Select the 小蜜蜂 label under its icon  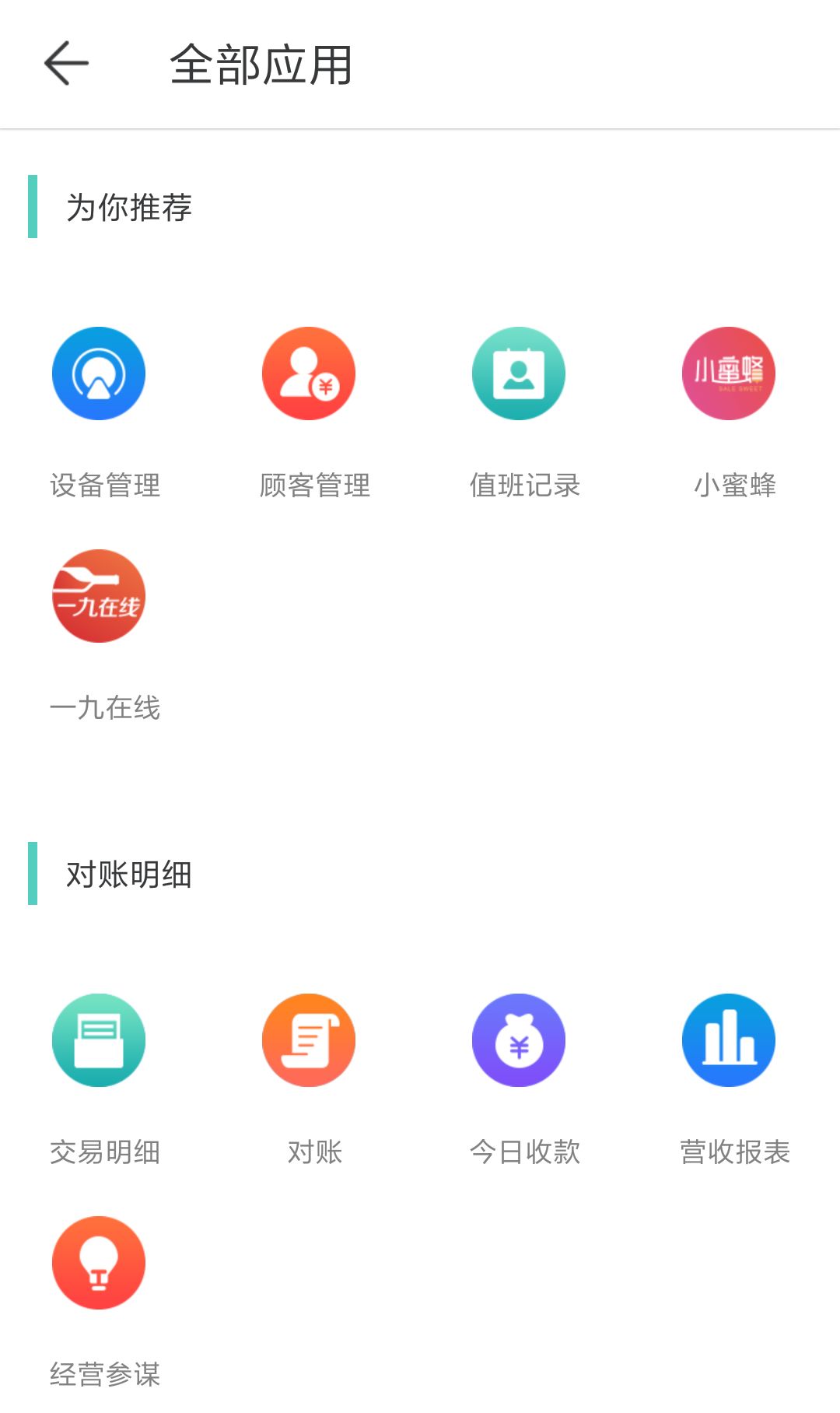[x=735, y=485]
